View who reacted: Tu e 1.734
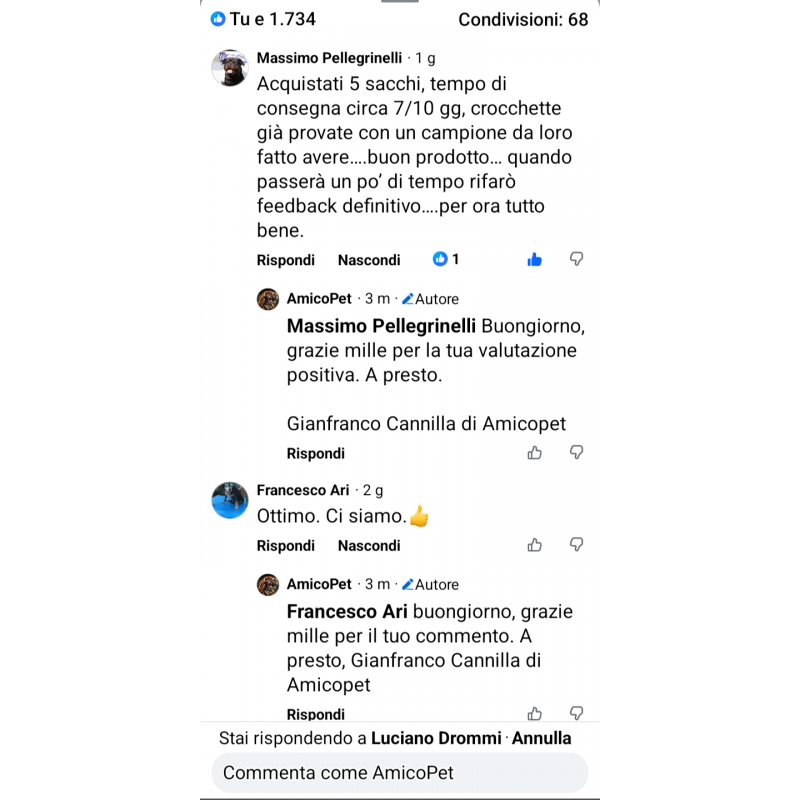Viewport: 800px width, 800px height. click(263, 19)
